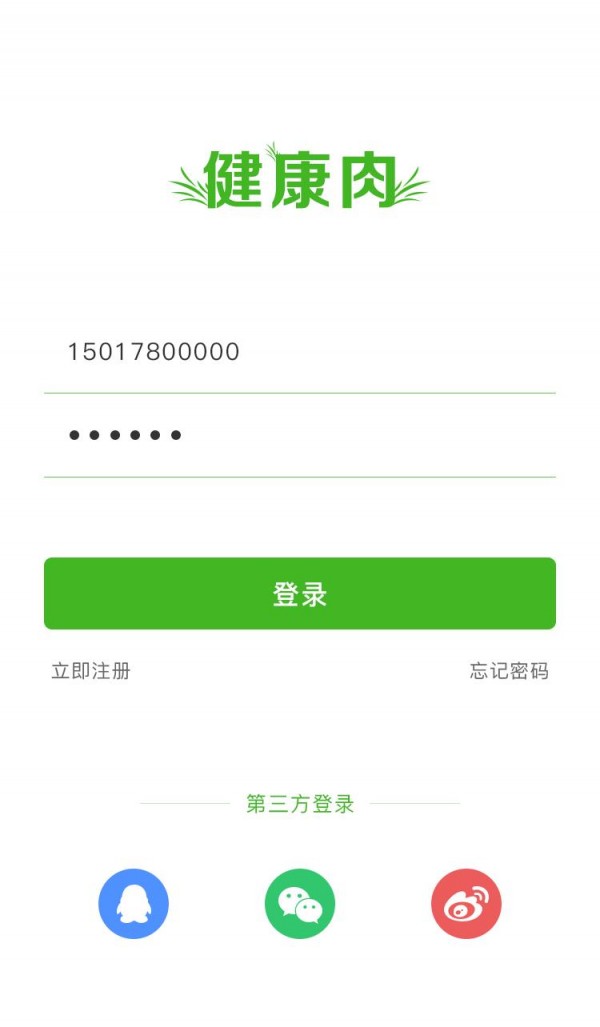This screenshot has height=1027, width=600.
Task: Log in with the WeChat icon
Action: (x=300, y=904)
